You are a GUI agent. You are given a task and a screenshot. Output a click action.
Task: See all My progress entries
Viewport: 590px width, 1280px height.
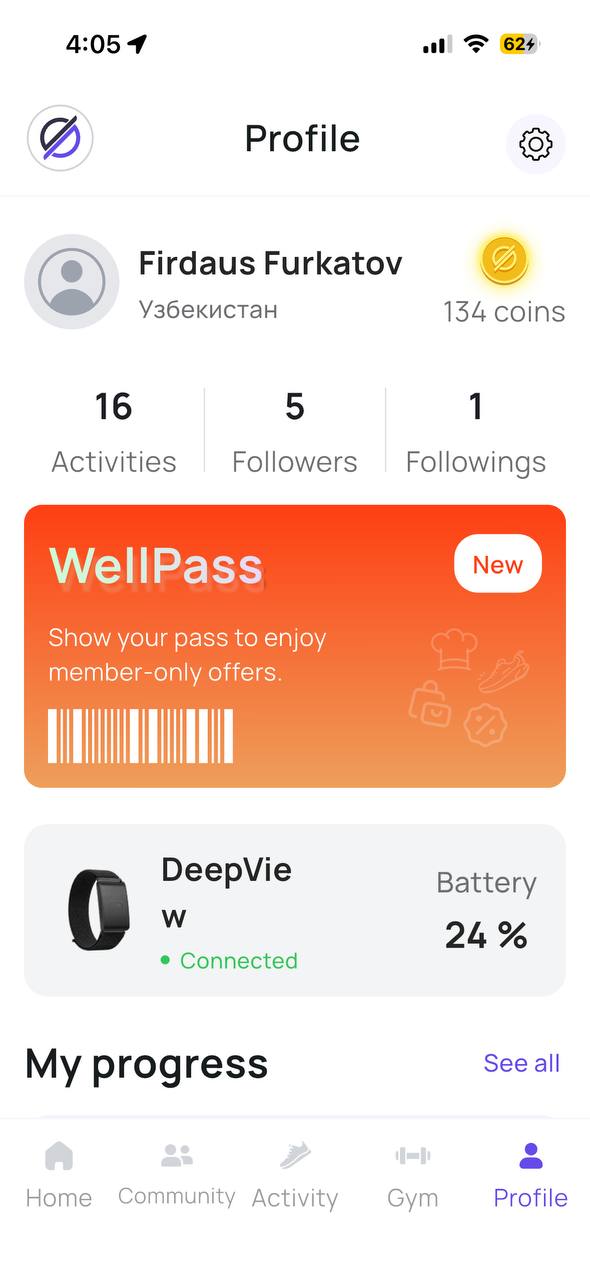(521, 1063)
